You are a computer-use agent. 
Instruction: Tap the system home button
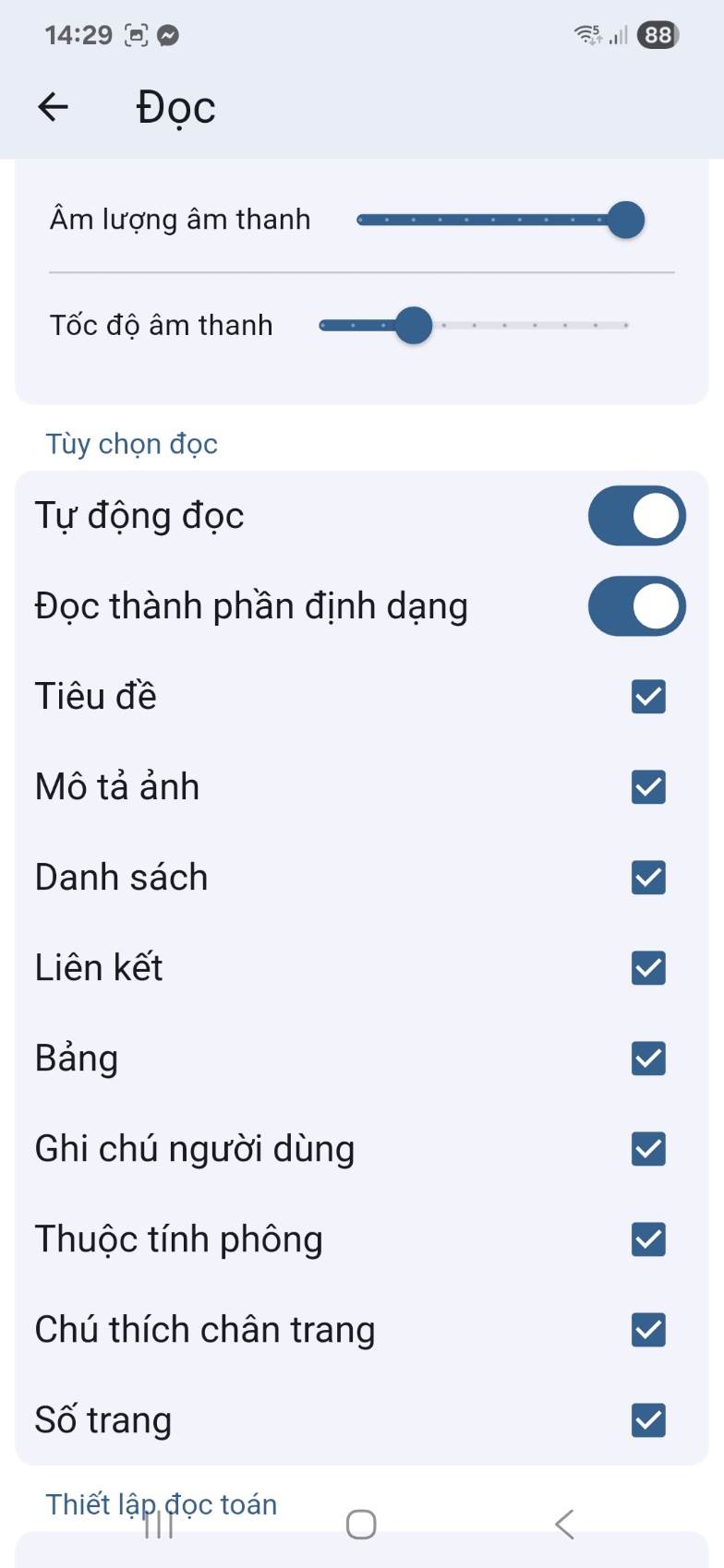[x=361, y=1525]
